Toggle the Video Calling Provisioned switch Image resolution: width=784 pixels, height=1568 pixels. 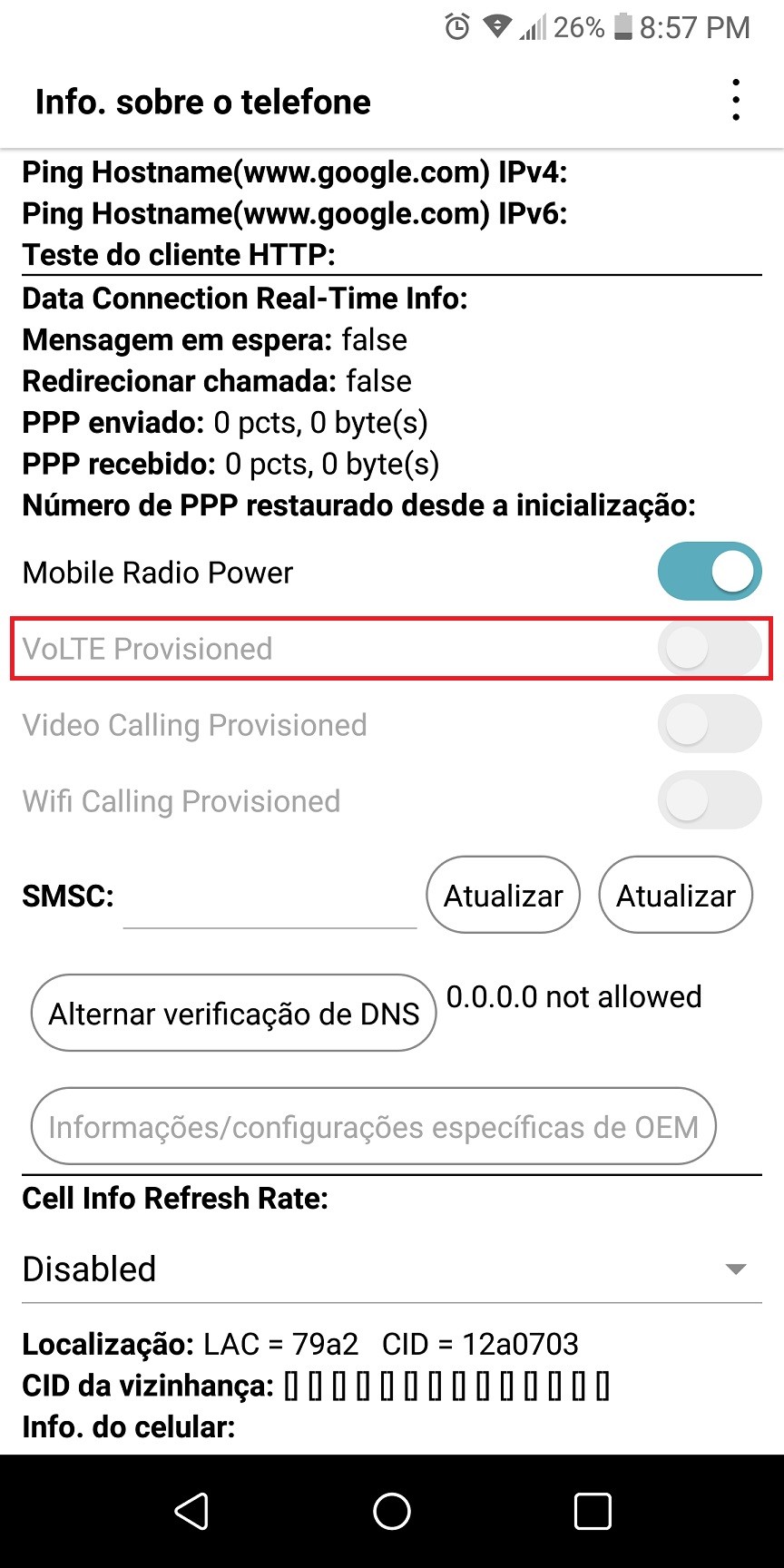click(709, 724)
